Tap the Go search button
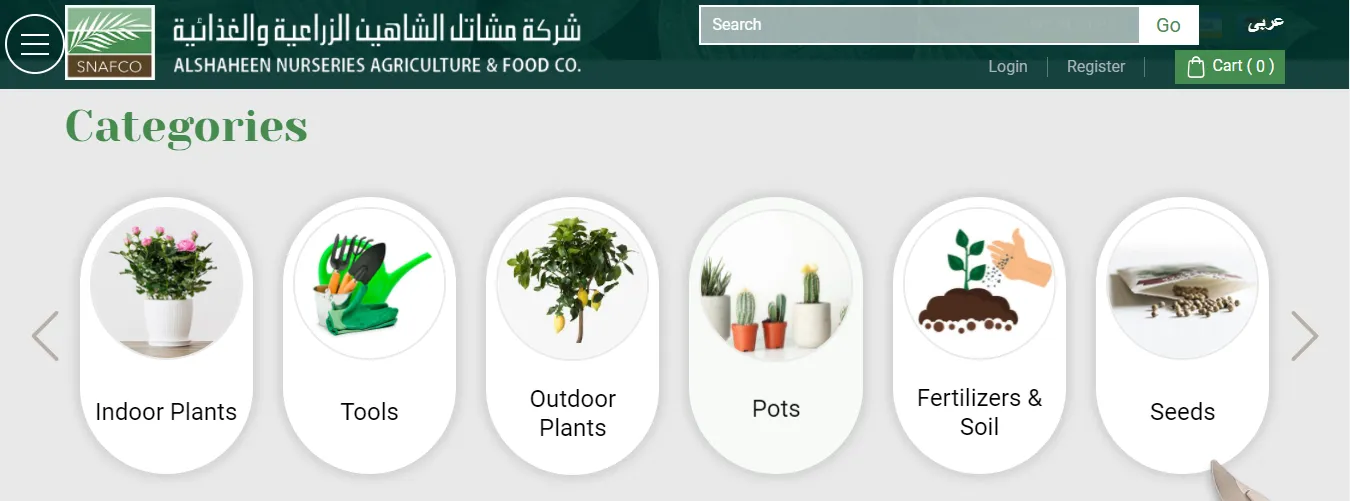The width and height of the screenshot is (1350, 501). coord(1168,25)
